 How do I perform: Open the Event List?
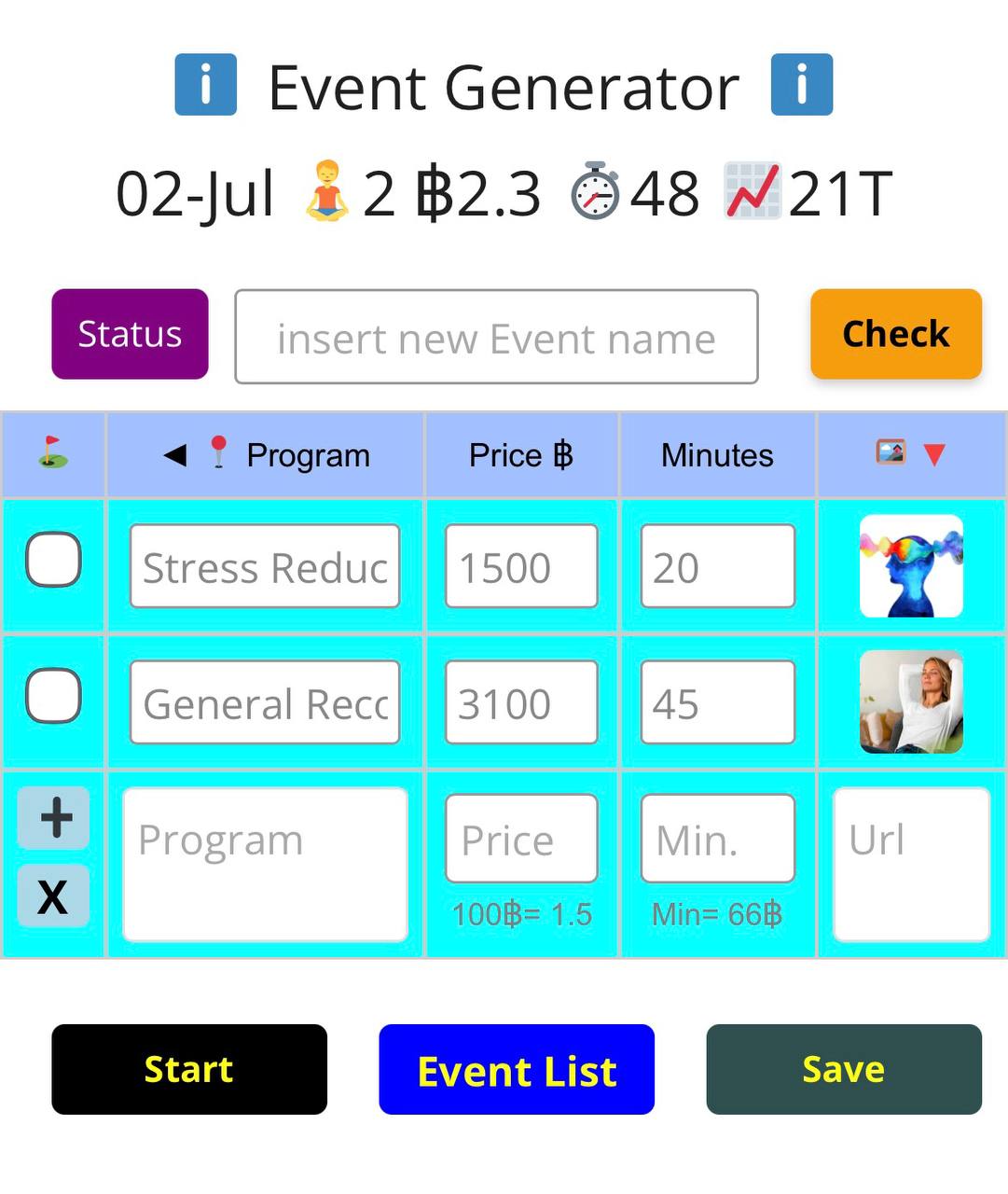click(517, 1069)
